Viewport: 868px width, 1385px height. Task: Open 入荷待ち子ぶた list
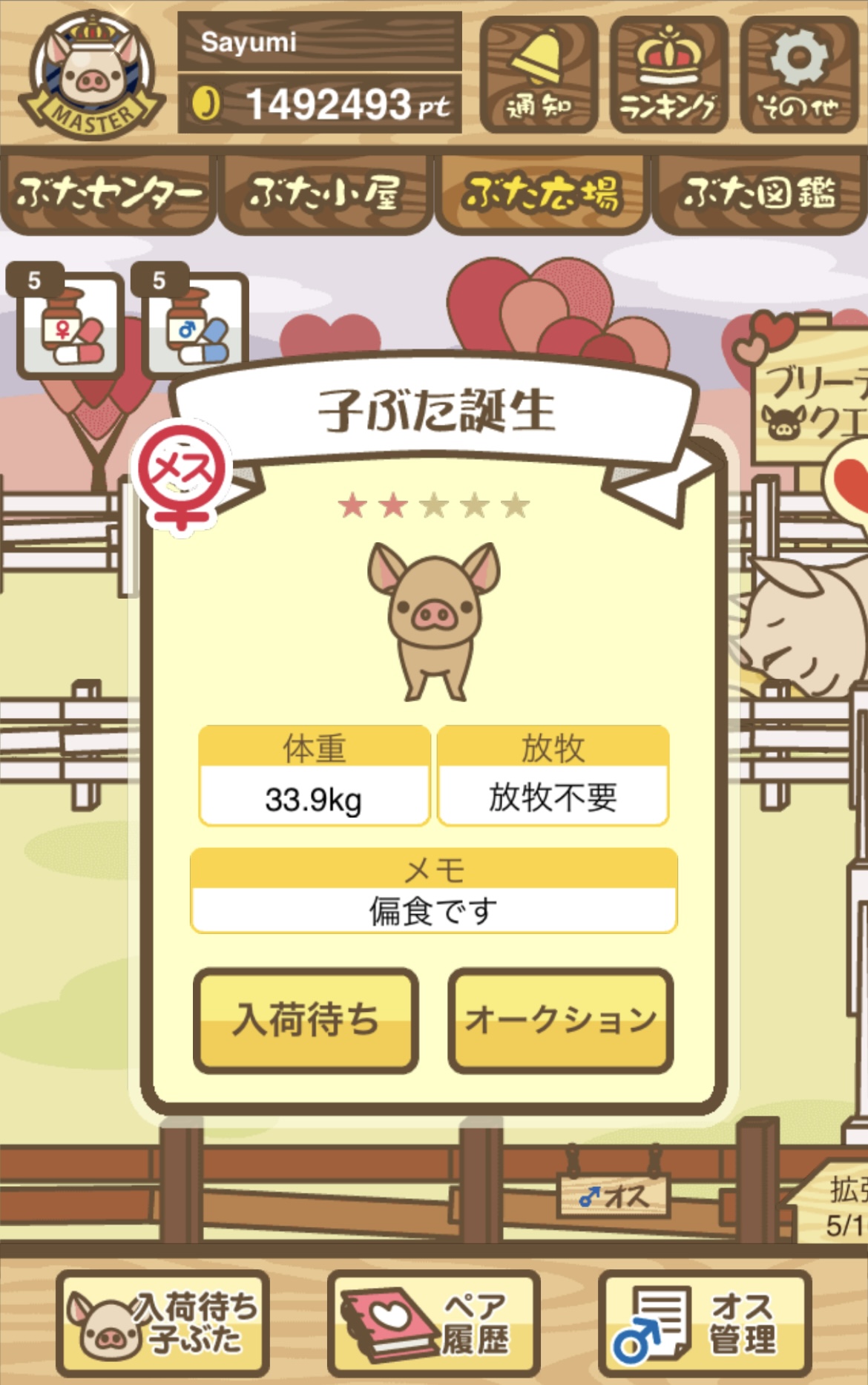click(x=162, y=1322)
